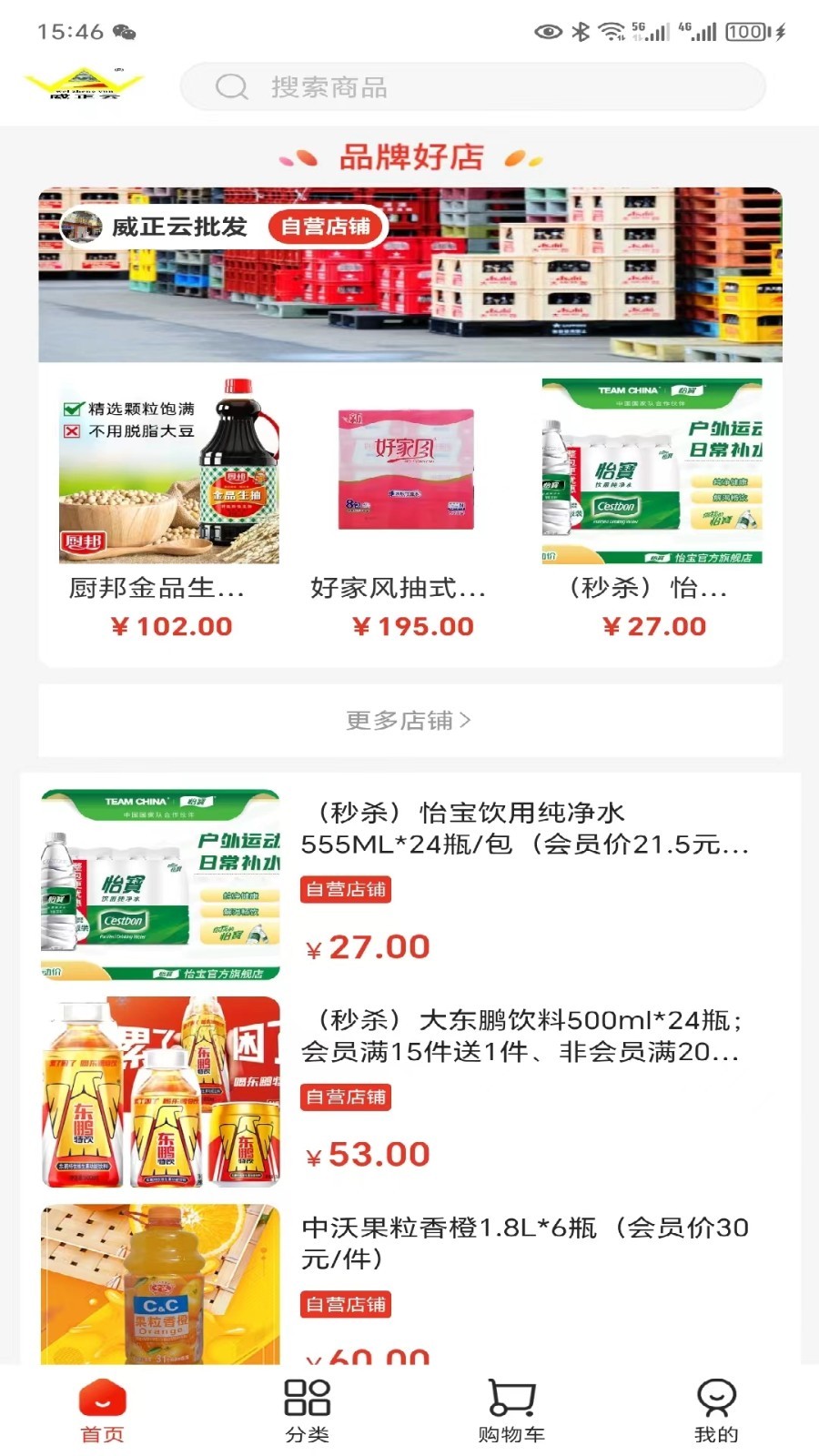Open the 品牌好店 section header
This screenshot has height=1456, width=819.
click(x=409, y=155)
